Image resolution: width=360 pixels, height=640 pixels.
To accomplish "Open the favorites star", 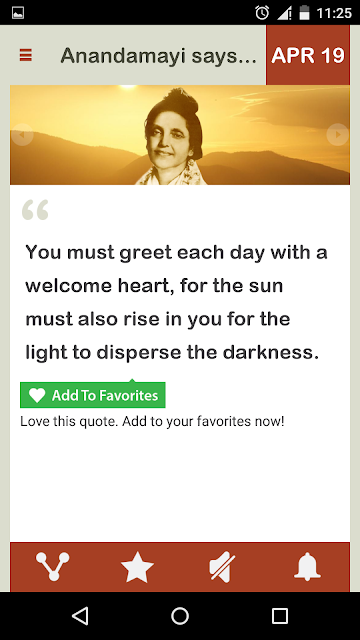I will pos(138,567).
